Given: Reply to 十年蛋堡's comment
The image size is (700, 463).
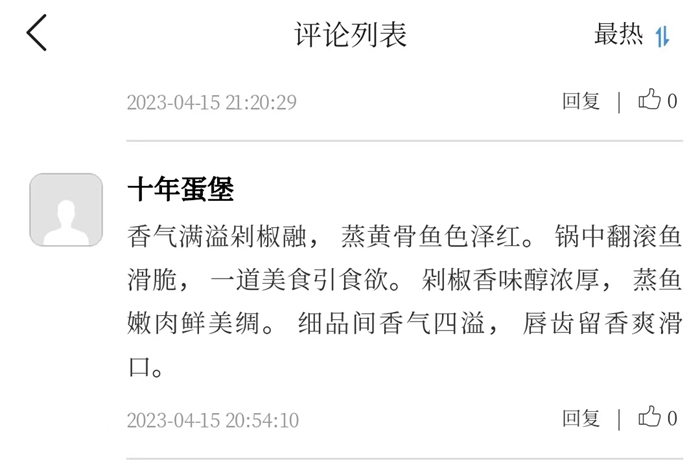Looking at the screenshot, I should click(x=581, y=418).
